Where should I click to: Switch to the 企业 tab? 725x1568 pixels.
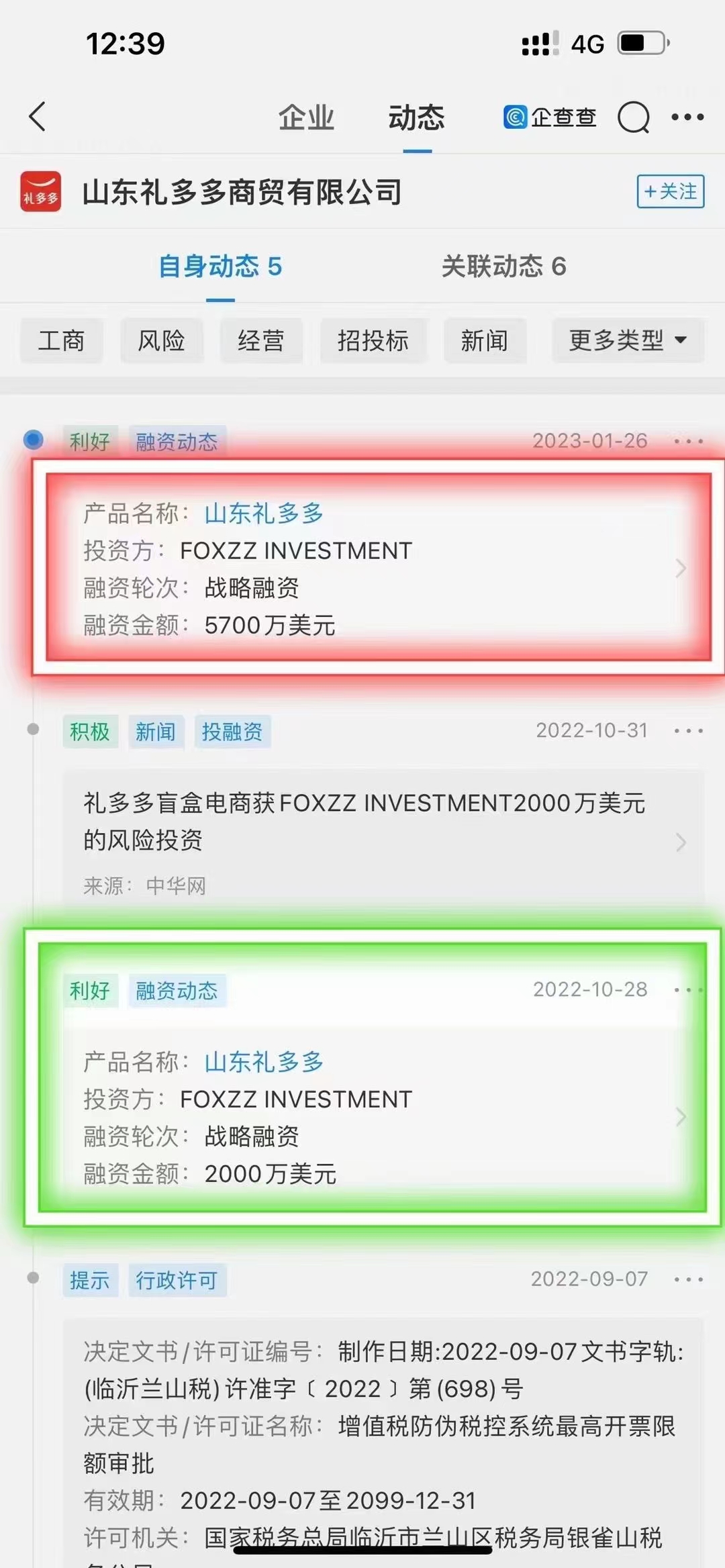tap(306, 117)
